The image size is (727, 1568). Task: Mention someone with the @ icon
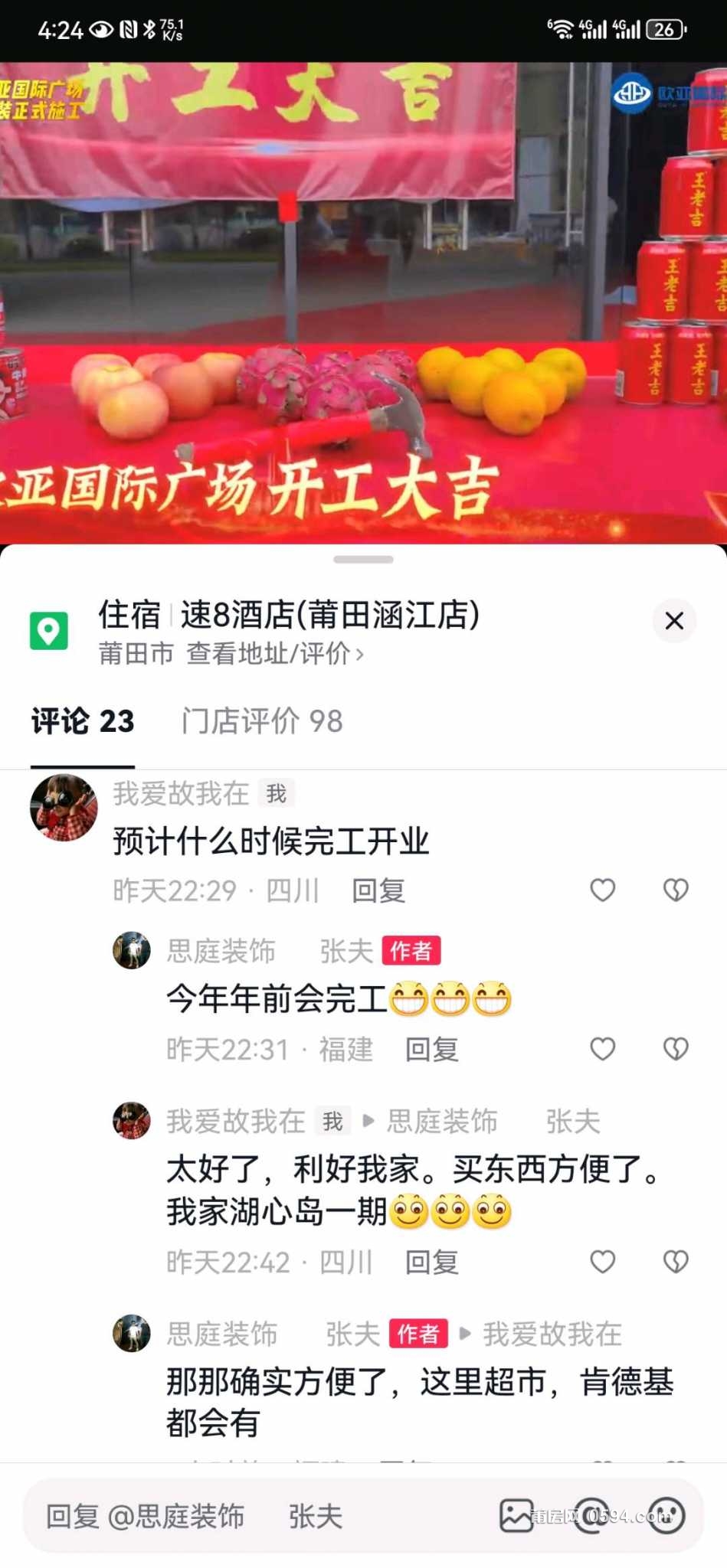pyautogui.click(x=591, y=1516)
